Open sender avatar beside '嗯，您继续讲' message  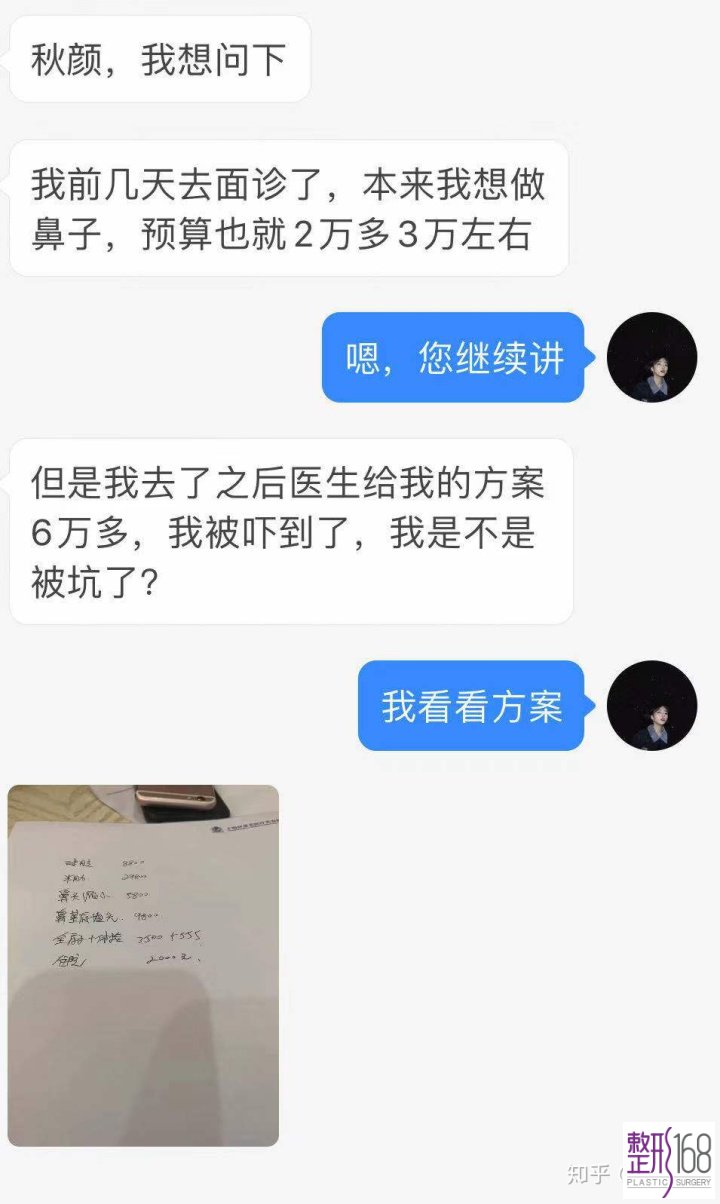652,357
